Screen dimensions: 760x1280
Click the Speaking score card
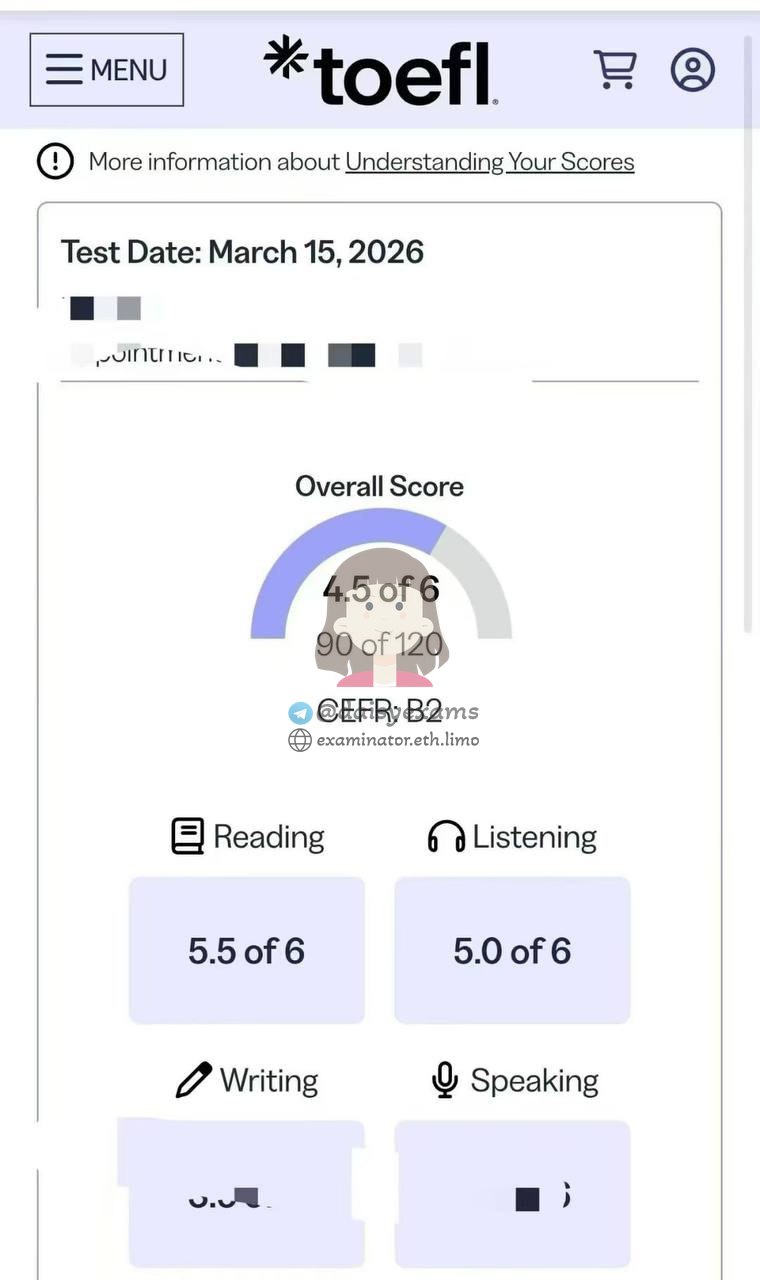(x=511, y=1193)
